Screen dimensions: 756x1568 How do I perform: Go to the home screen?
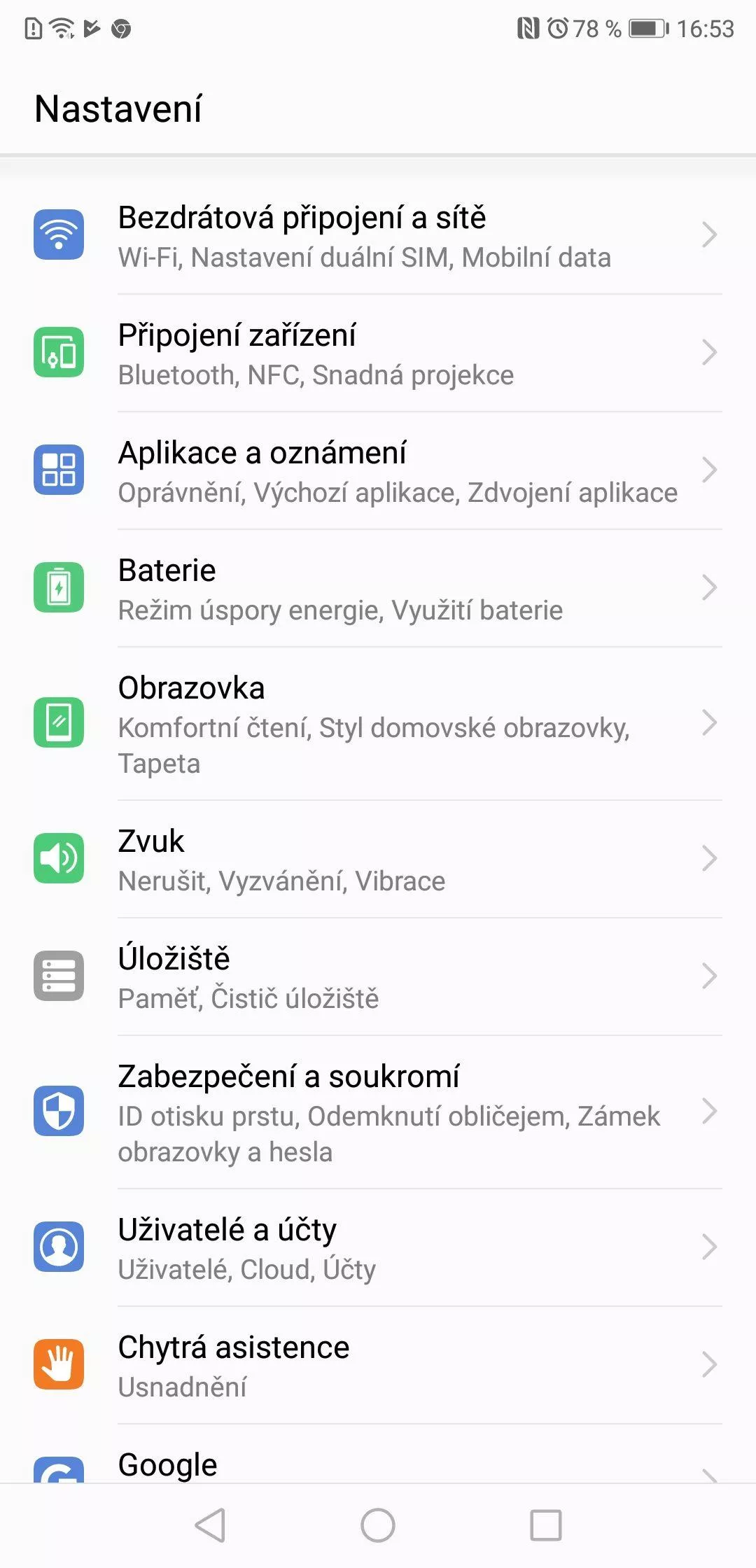tap(378, 1525)
